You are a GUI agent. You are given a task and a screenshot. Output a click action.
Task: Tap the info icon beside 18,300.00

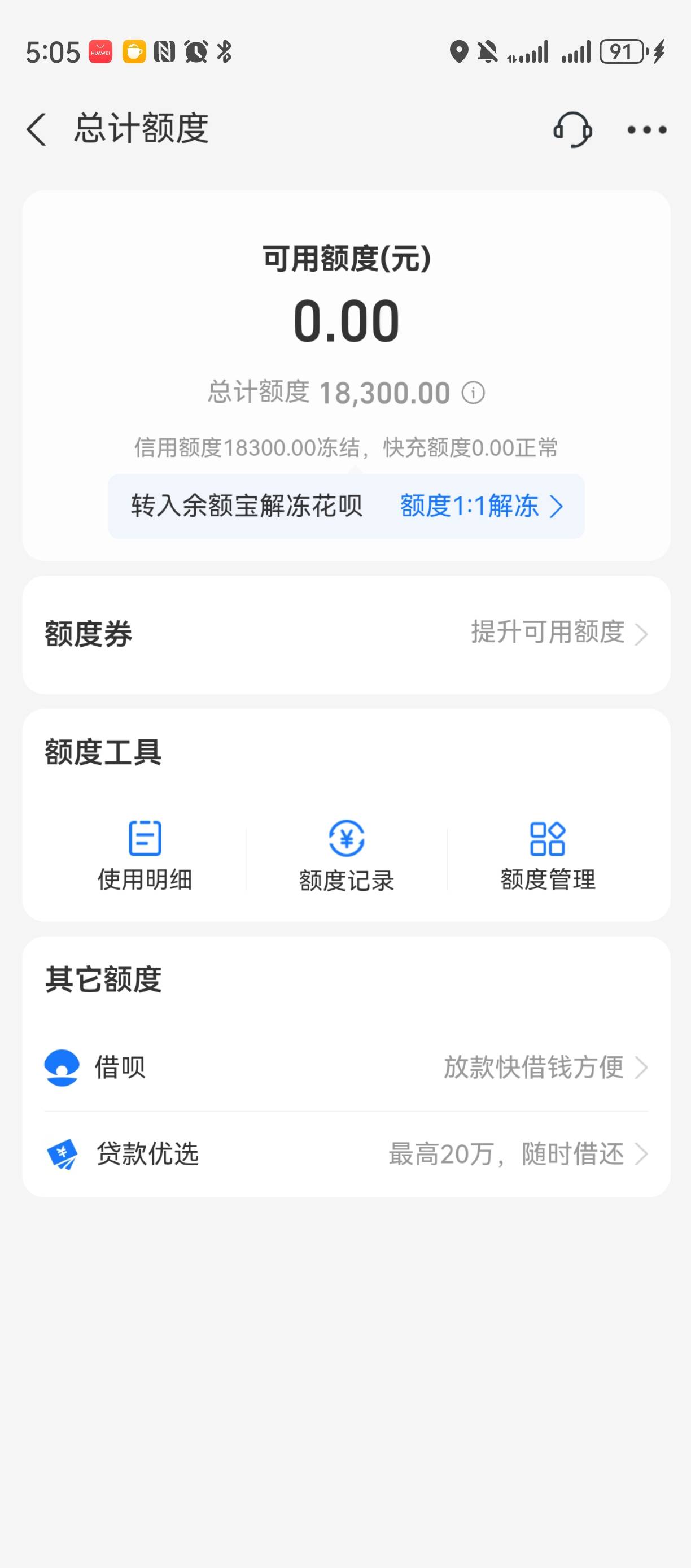473,393
